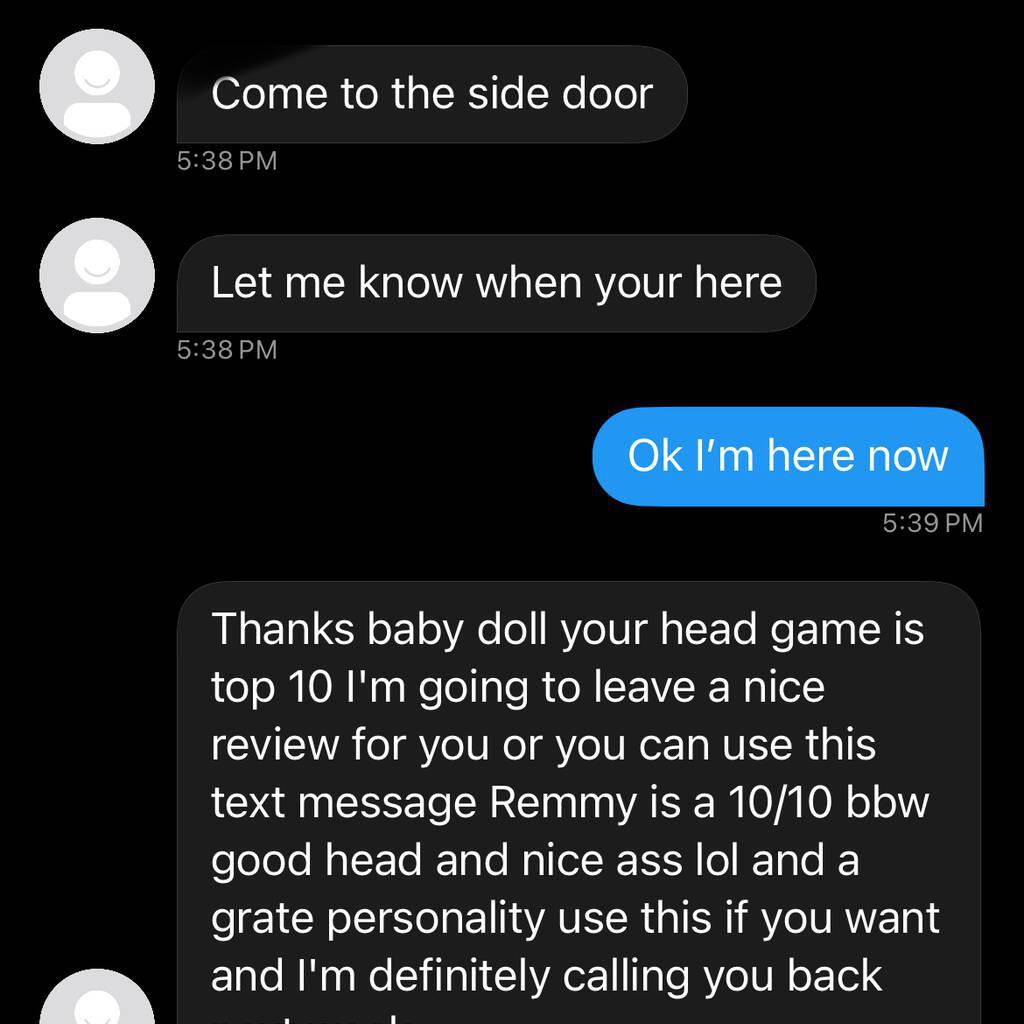Open sender avatar beside "Come to the side door"

point(97,86)
